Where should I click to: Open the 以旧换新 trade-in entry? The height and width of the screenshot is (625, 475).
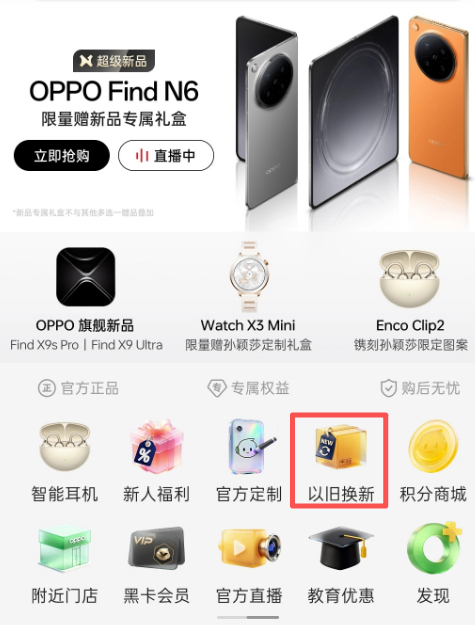coord(340,461)
